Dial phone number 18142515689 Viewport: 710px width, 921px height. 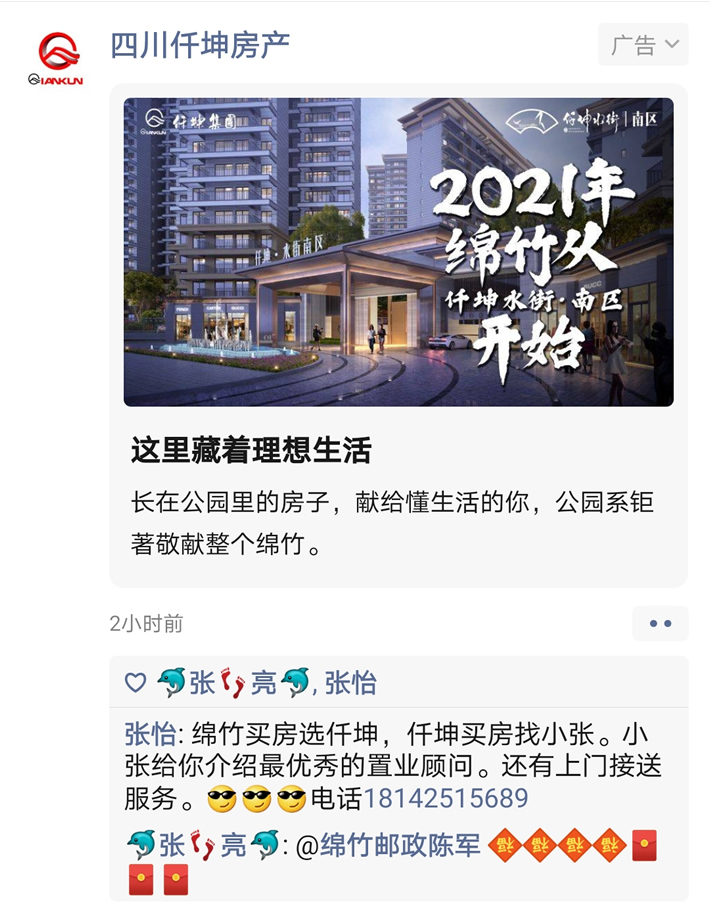(445, 799)
